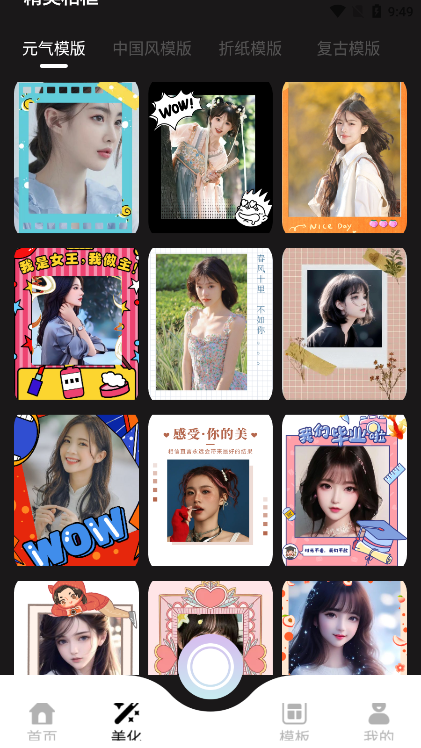Open the 我们毕业啦 graduation frame template
Viewport: 421px width, 748px height.
[344, 490]
